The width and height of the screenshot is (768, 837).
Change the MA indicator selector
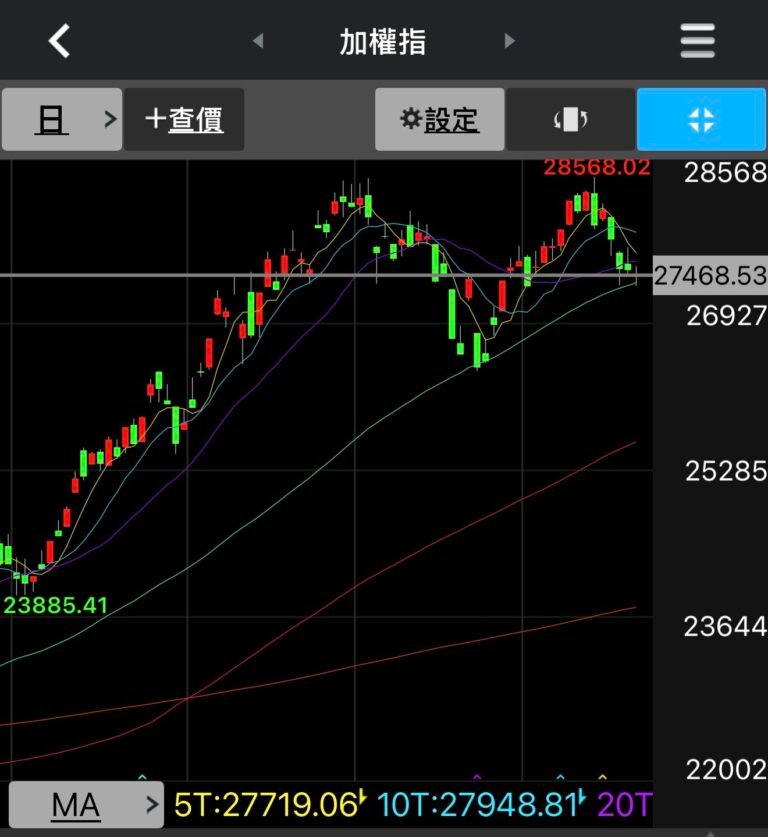click(86, 805)
